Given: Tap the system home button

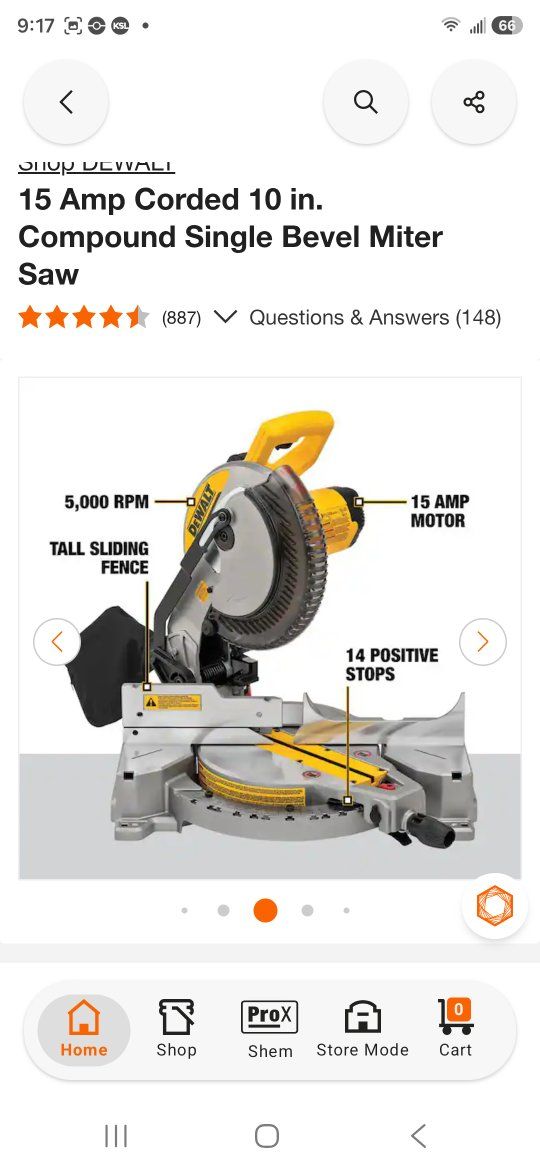Looking at the screenshot, I should coord(267,1136).
